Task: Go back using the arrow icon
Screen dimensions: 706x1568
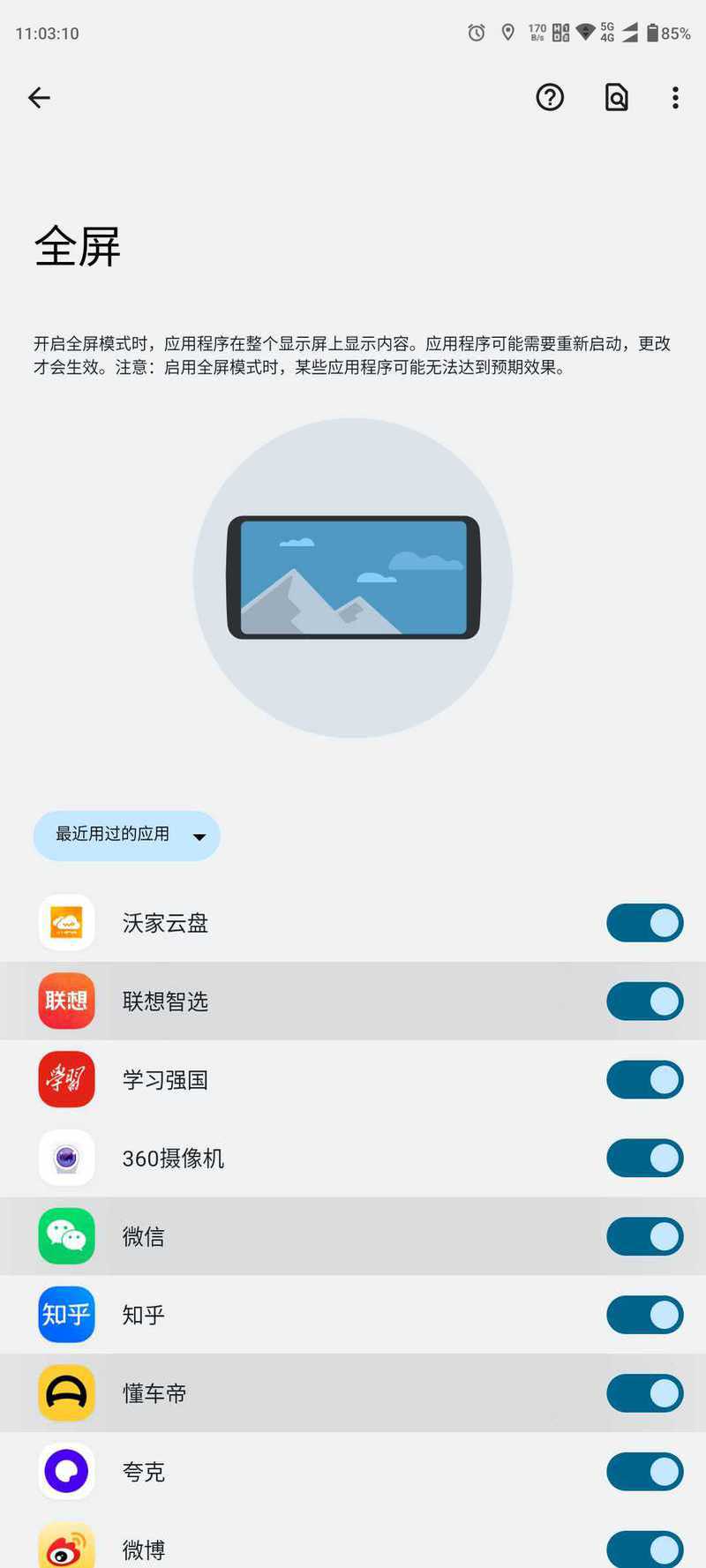Action: point(39,97)
